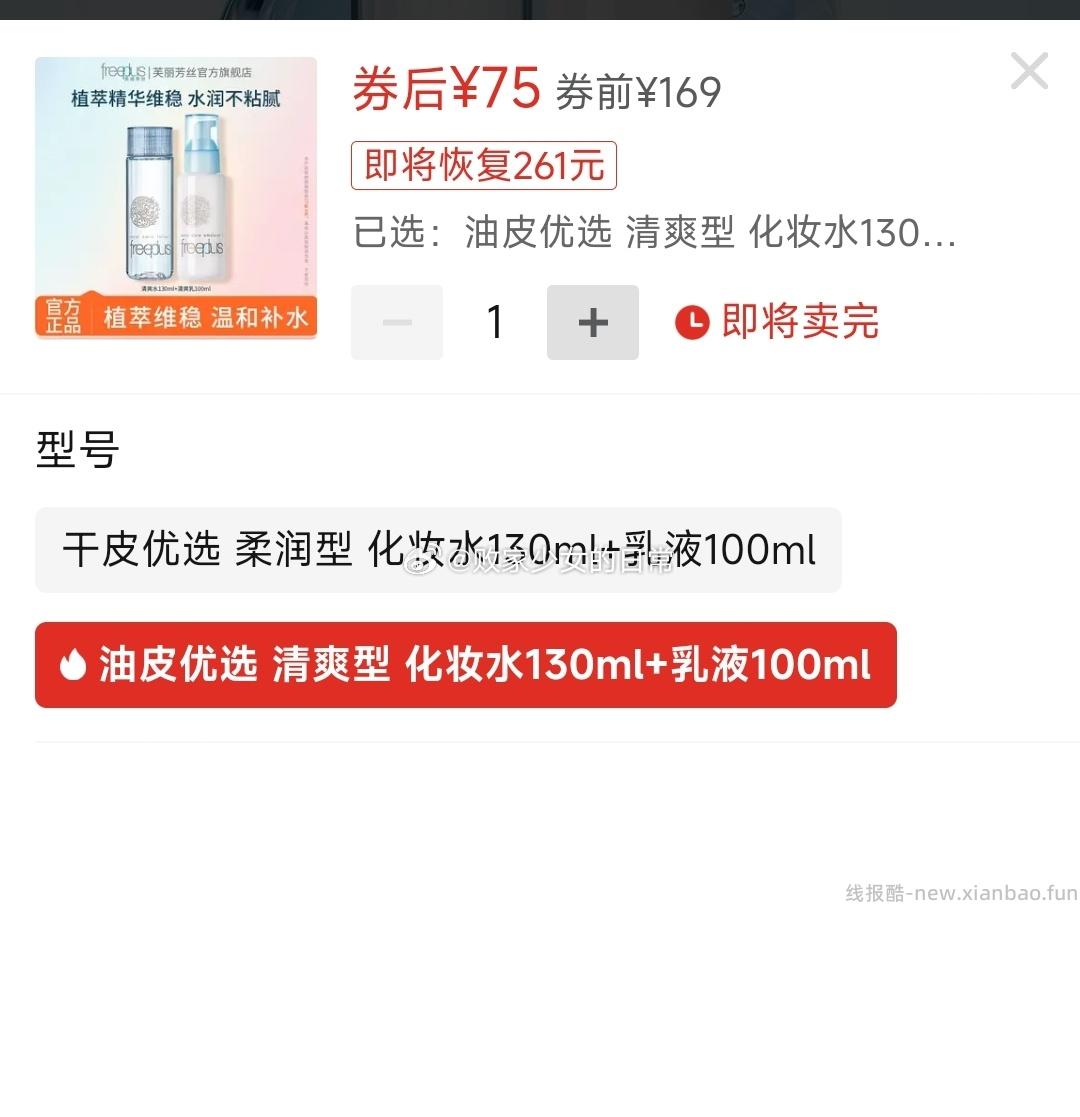The image size is (1080, 1117).
Task: Open the product image thumbnail
Action: (176, 197)
